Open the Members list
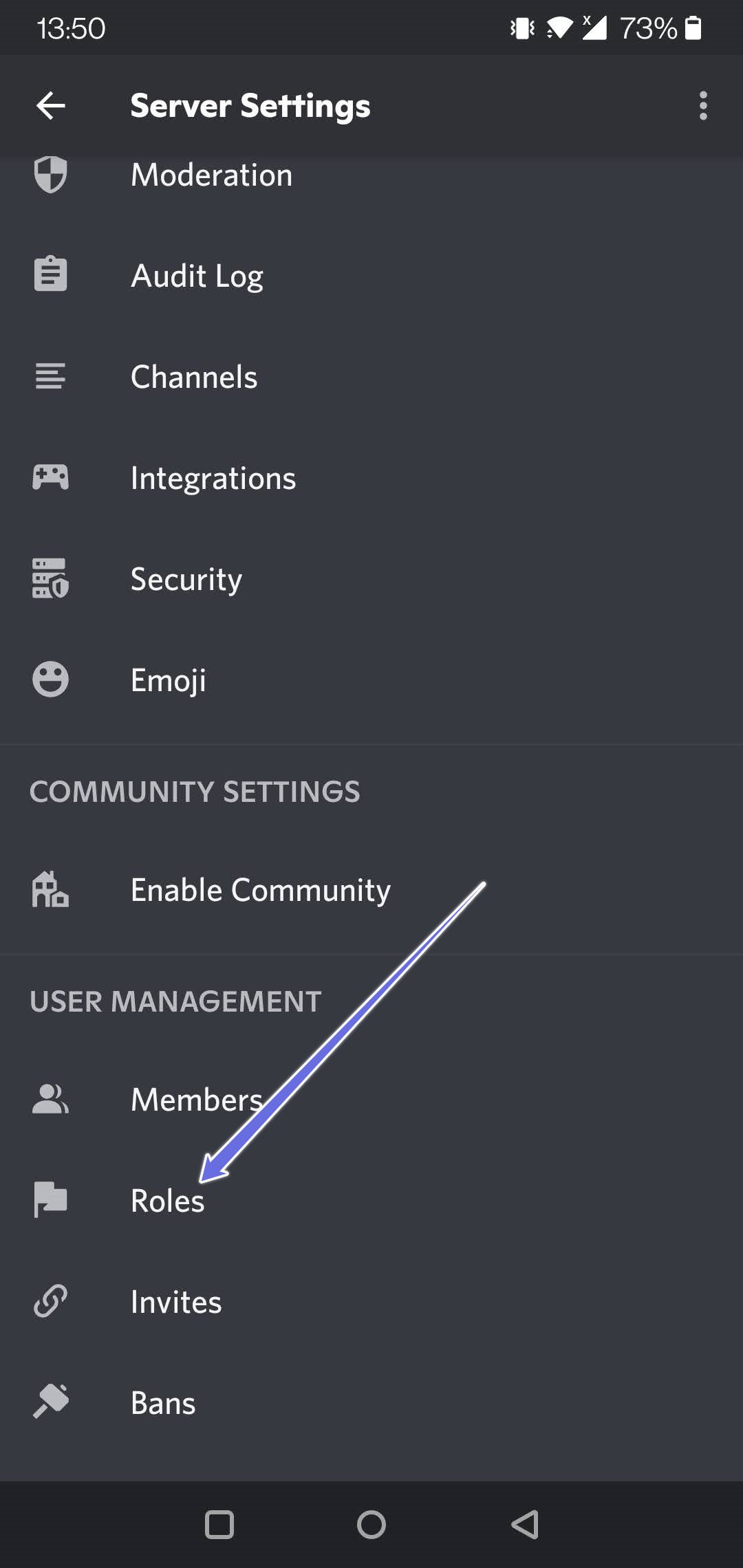The image size is (743, 1568). tap(371, 1100)
